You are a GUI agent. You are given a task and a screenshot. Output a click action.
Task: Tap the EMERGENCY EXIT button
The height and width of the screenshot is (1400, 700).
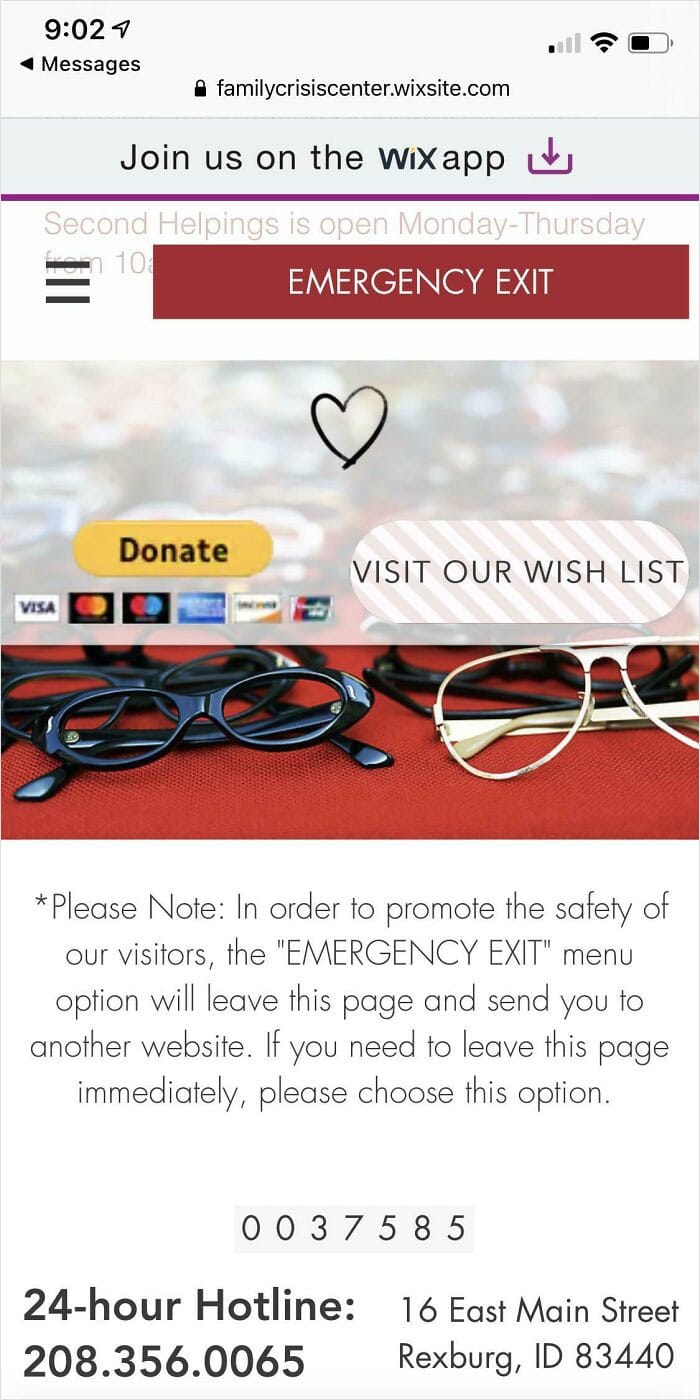tap(420, 282)
